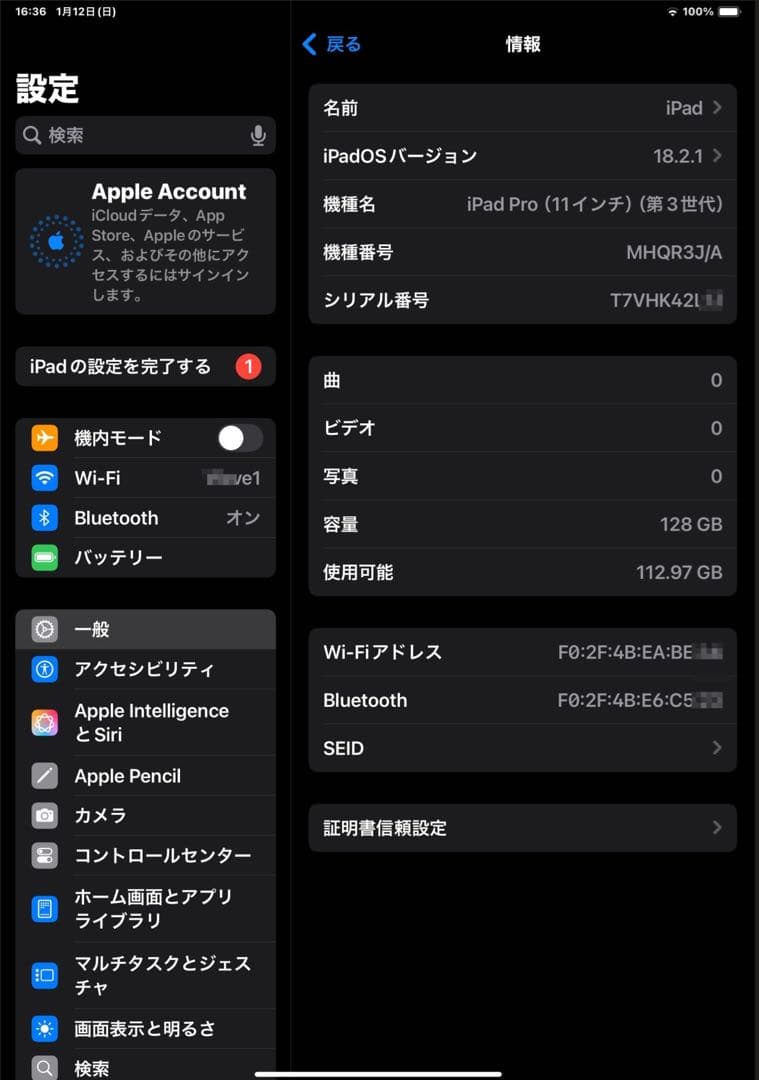Screen dimensions: 759x1080
Task: Tap the chevron next to 名前
Action: pyautogui.click(x=716, y=108)
